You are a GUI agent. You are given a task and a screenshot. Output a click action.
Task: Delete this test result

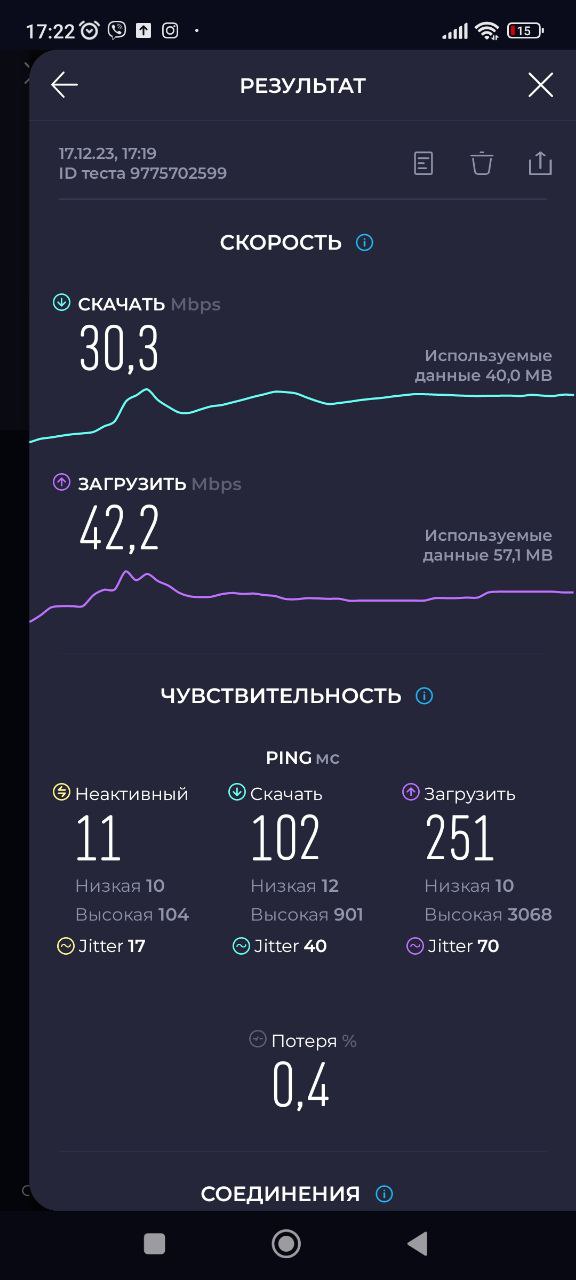(x=482, y=163)
